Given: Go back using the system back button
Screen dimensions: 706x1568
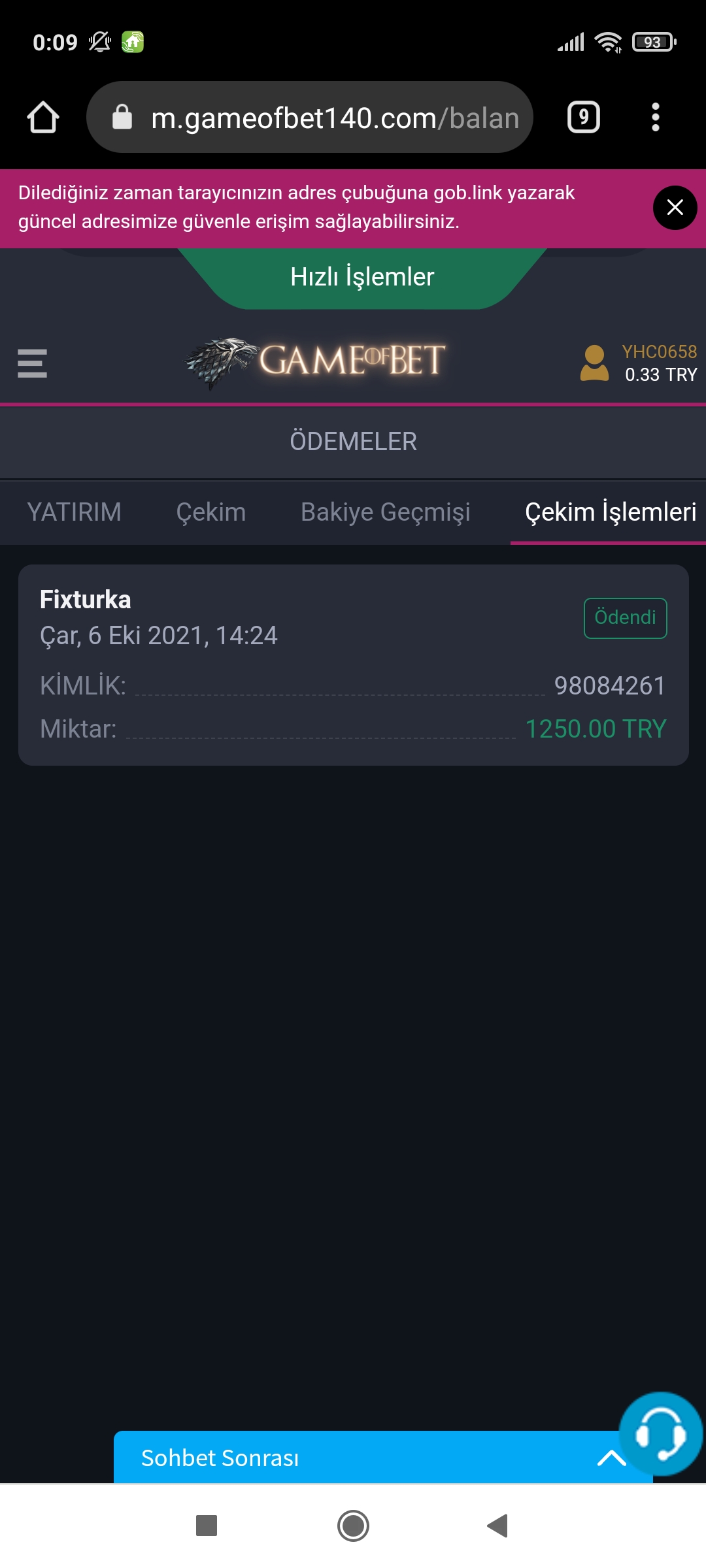Looking at the screenshot, I should point(498,1526).
